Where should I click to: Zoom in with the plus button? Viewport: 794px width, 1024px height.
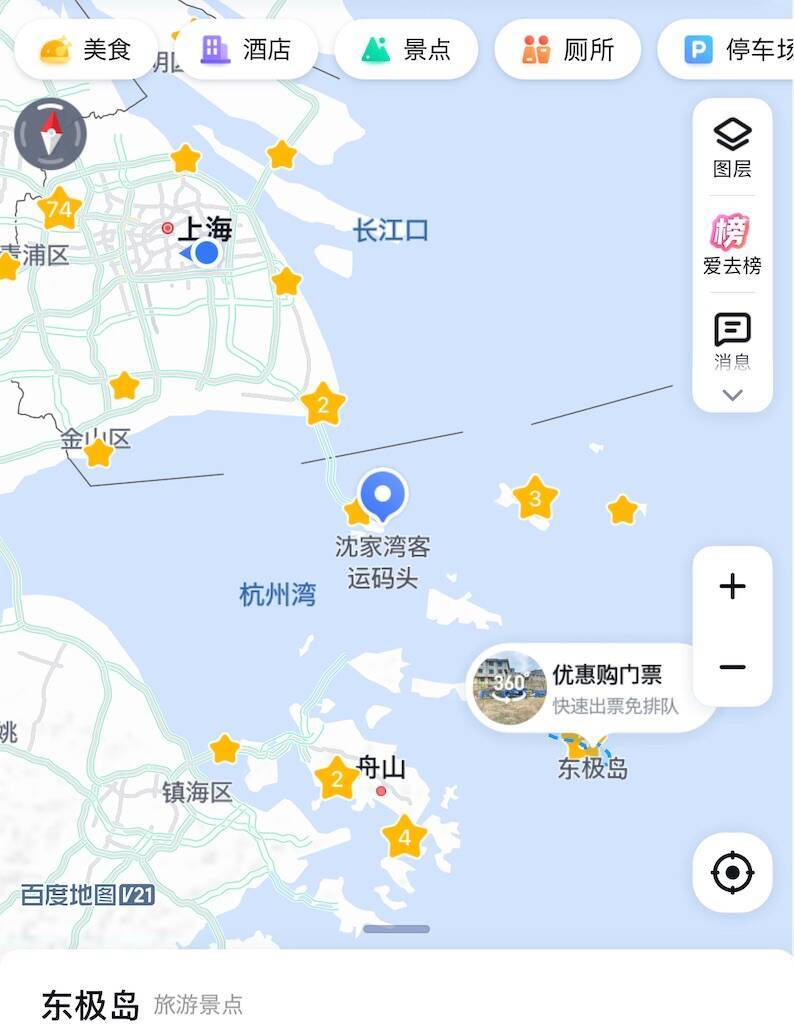732,586
